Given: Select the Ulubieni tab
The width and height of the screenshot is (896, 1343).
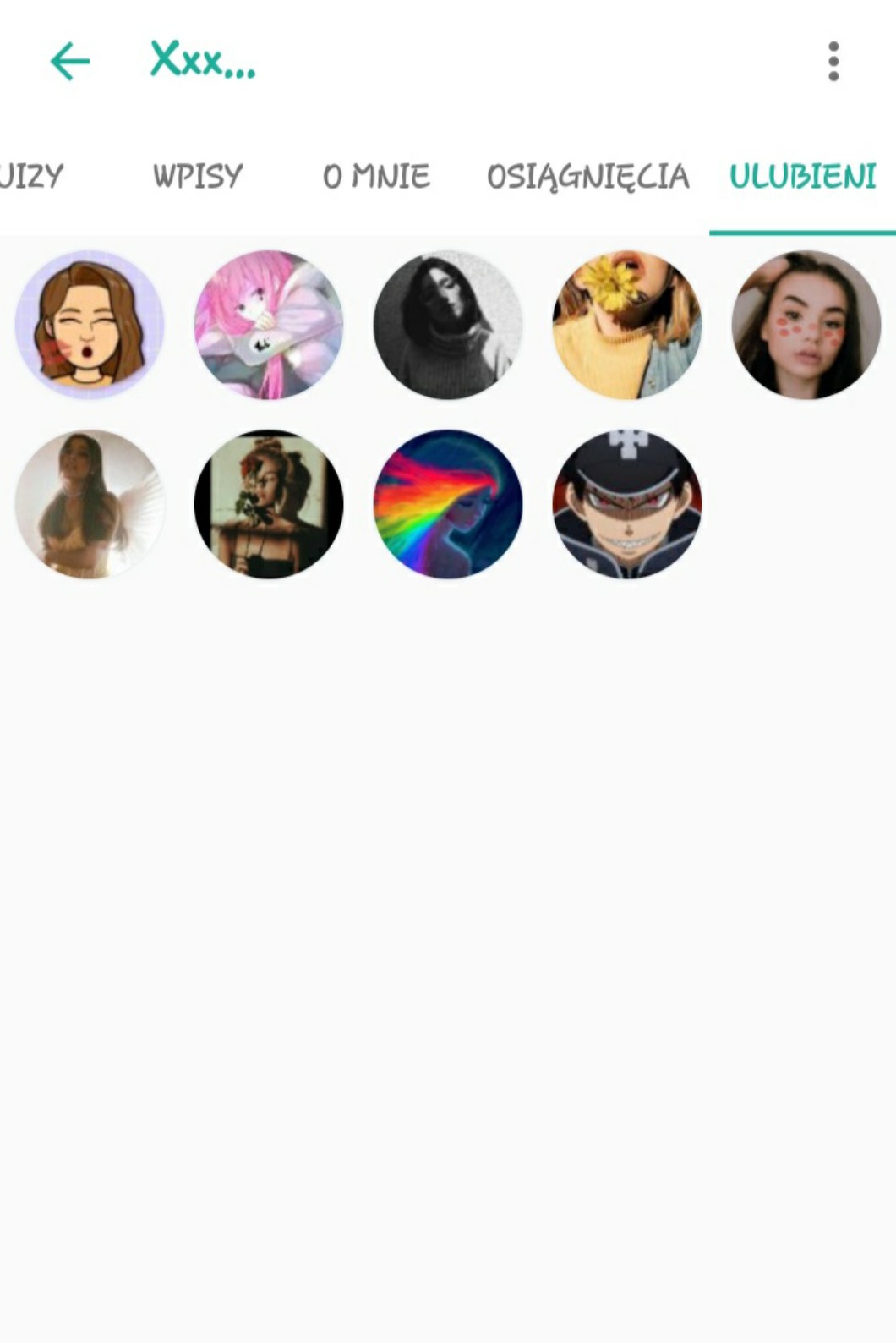Looking at the screenshot, I should pyautogui.click(x=802, y=176).
